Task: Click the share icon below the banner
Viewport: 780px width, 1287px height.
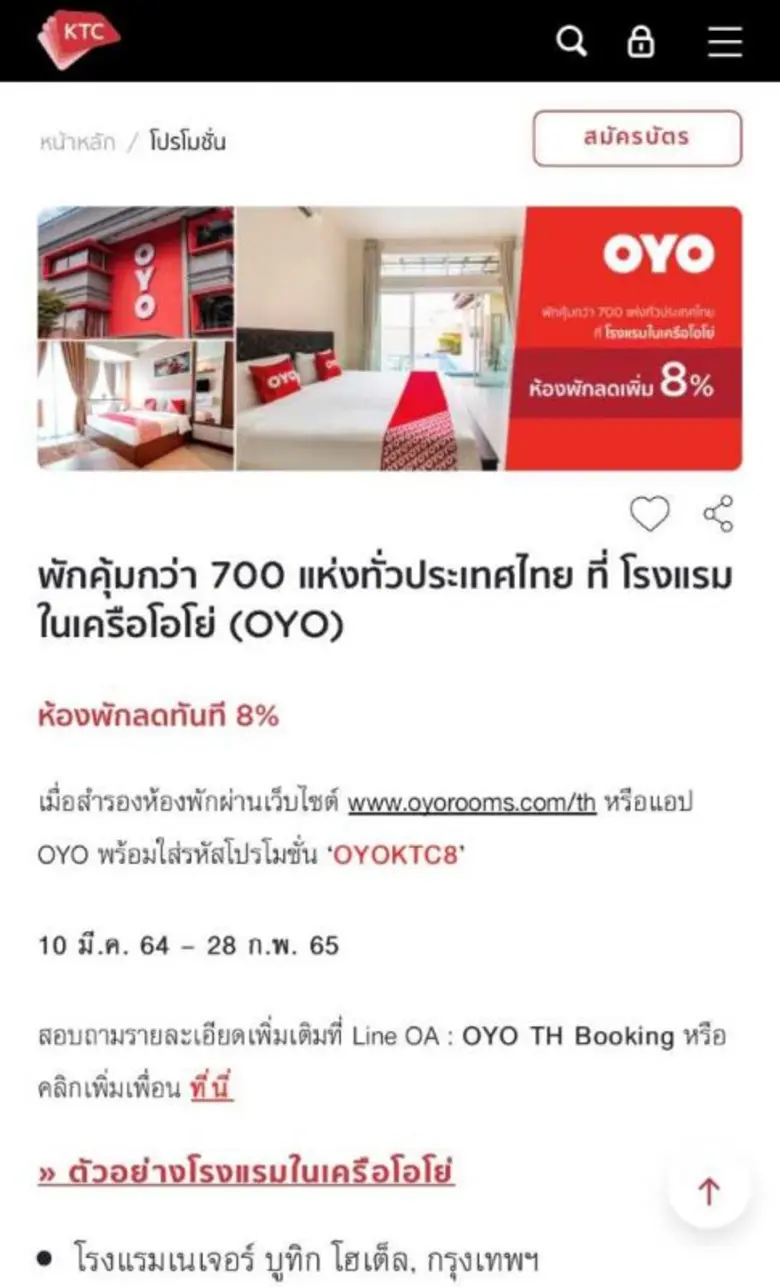Action: coord(716,511)
